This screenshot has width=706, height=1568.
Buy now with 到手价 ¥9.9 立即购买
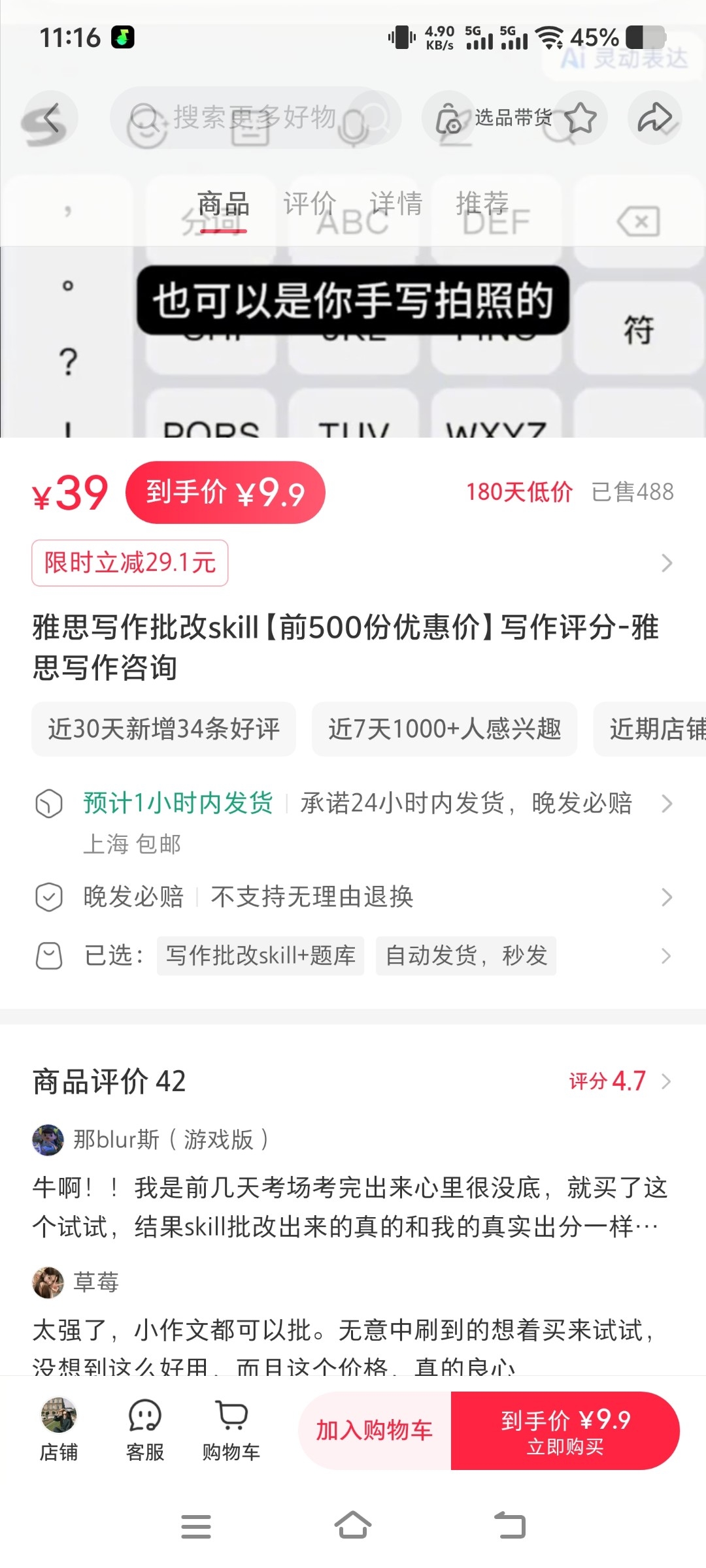pos(565,1431)
